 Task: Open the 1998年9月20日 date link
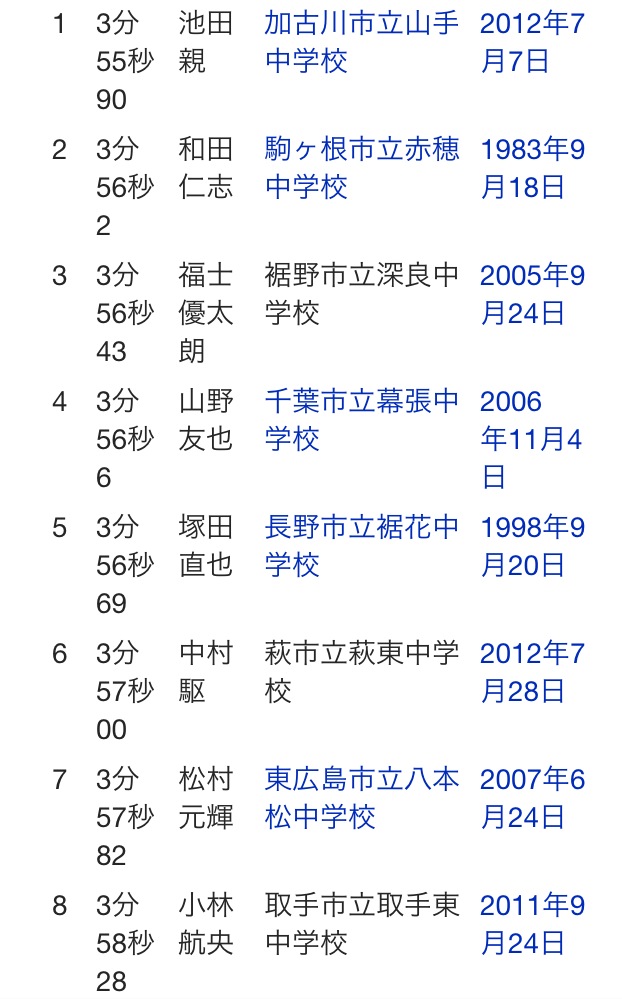coord(532,546)
